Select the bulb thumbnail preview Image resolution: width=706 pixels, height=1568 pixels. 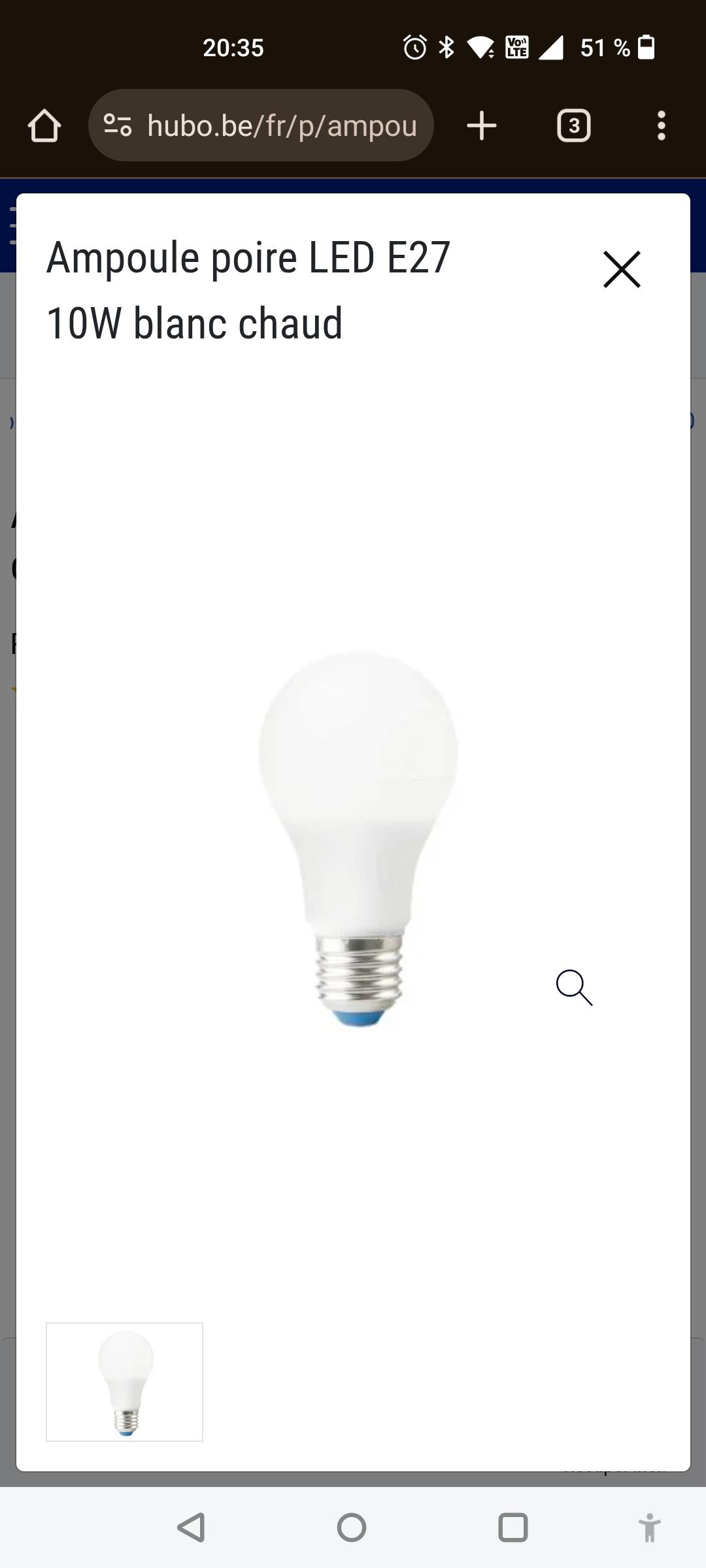(x=124, y=1382)
